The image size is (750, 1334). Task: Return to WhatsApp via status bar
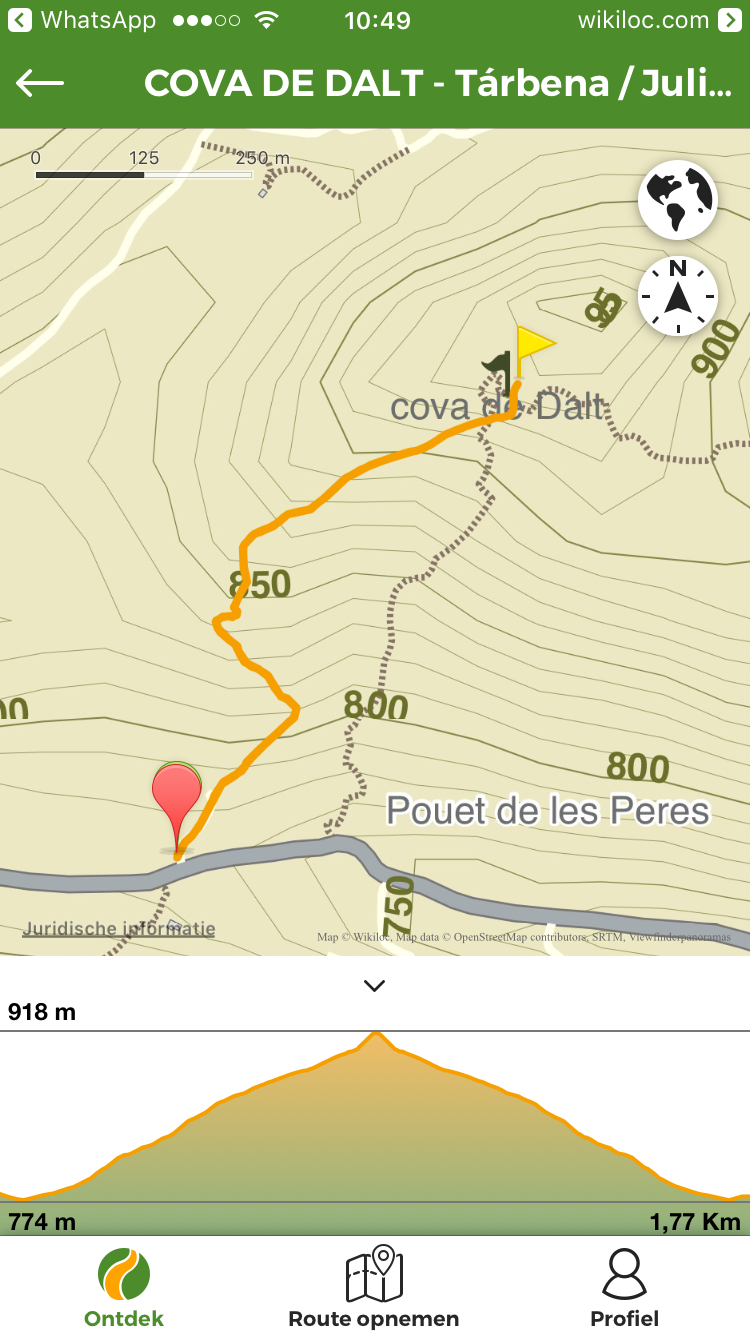85,20
